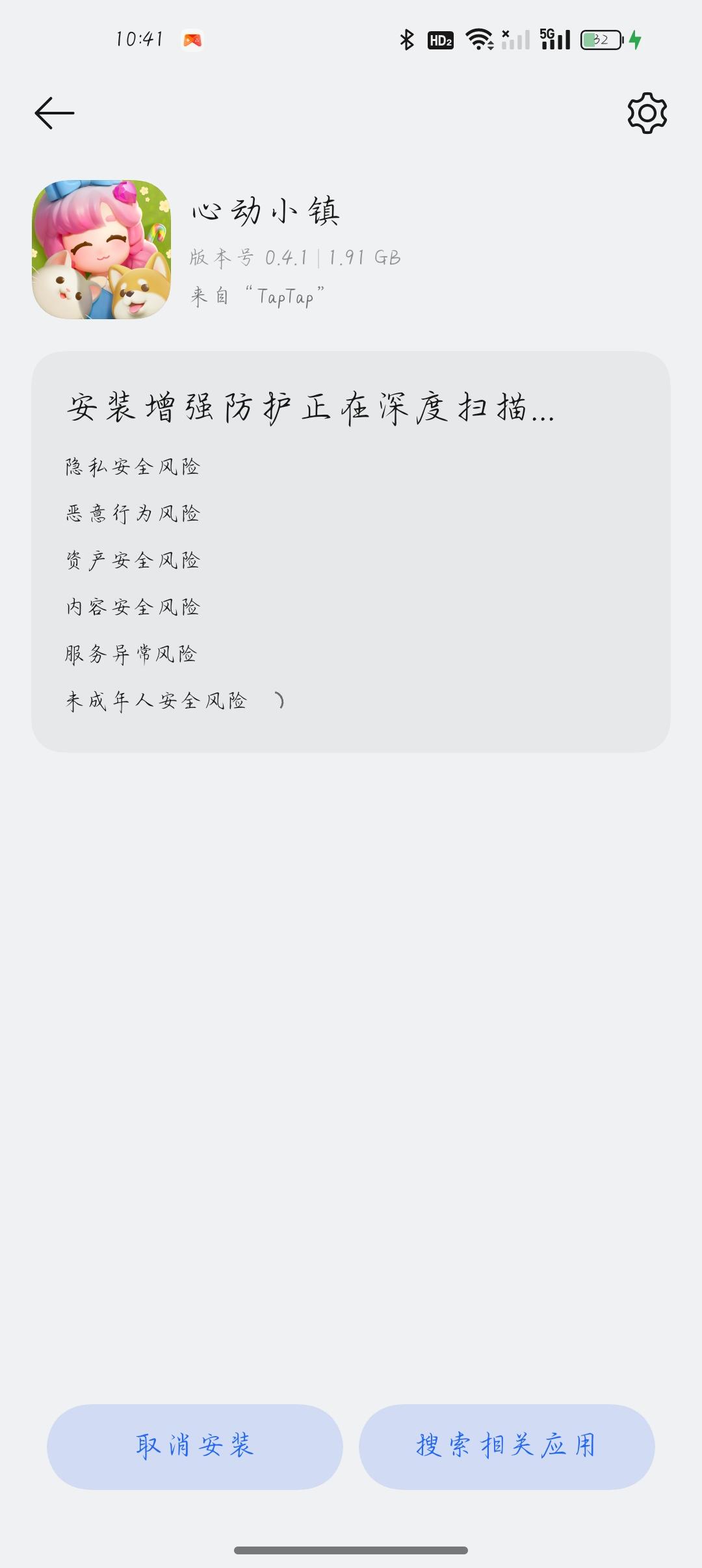Go back using the arrow icon

[x=55, y=113]
